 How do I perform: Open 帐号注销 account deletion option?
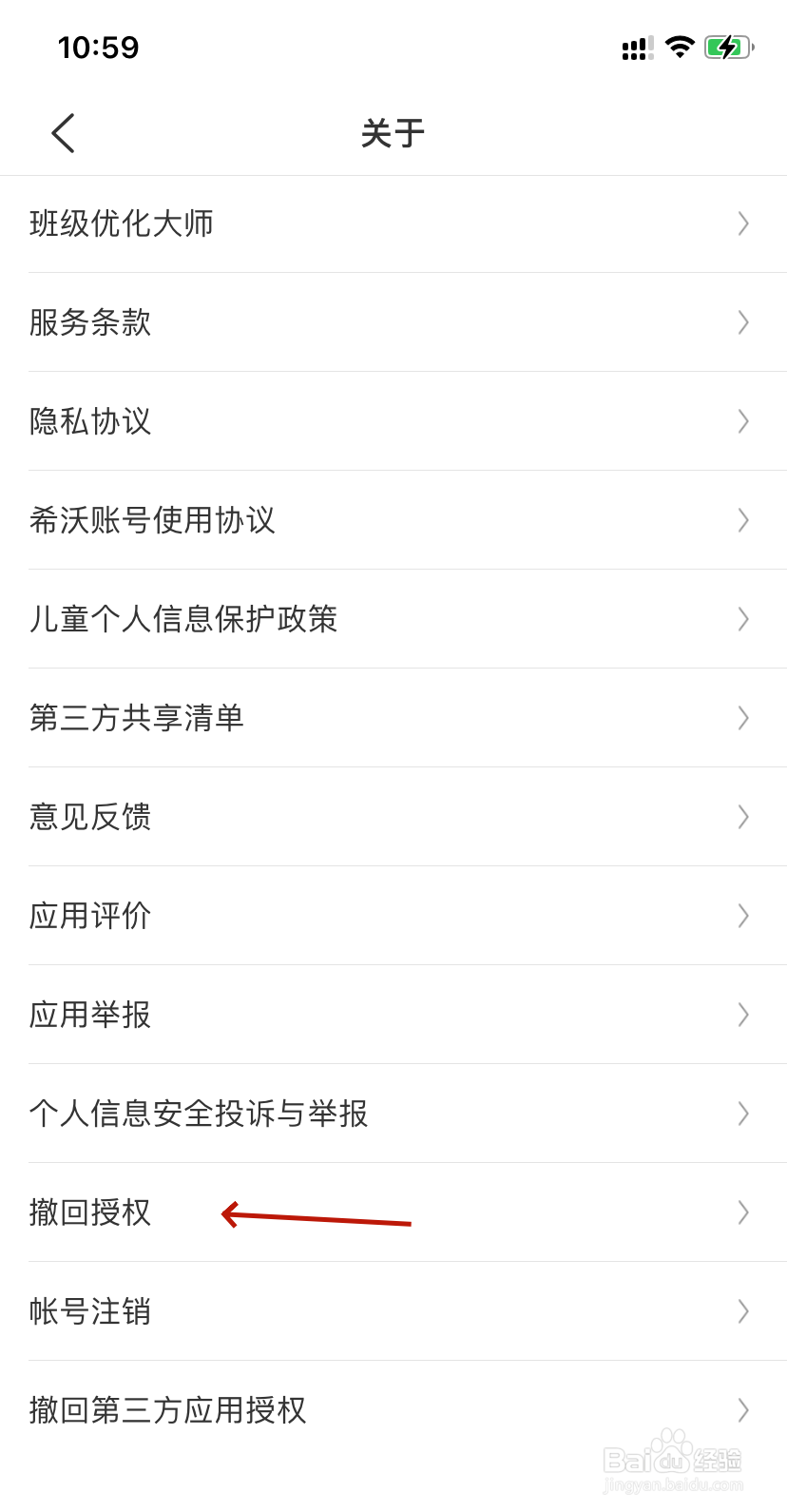[x=88, y=1311]
